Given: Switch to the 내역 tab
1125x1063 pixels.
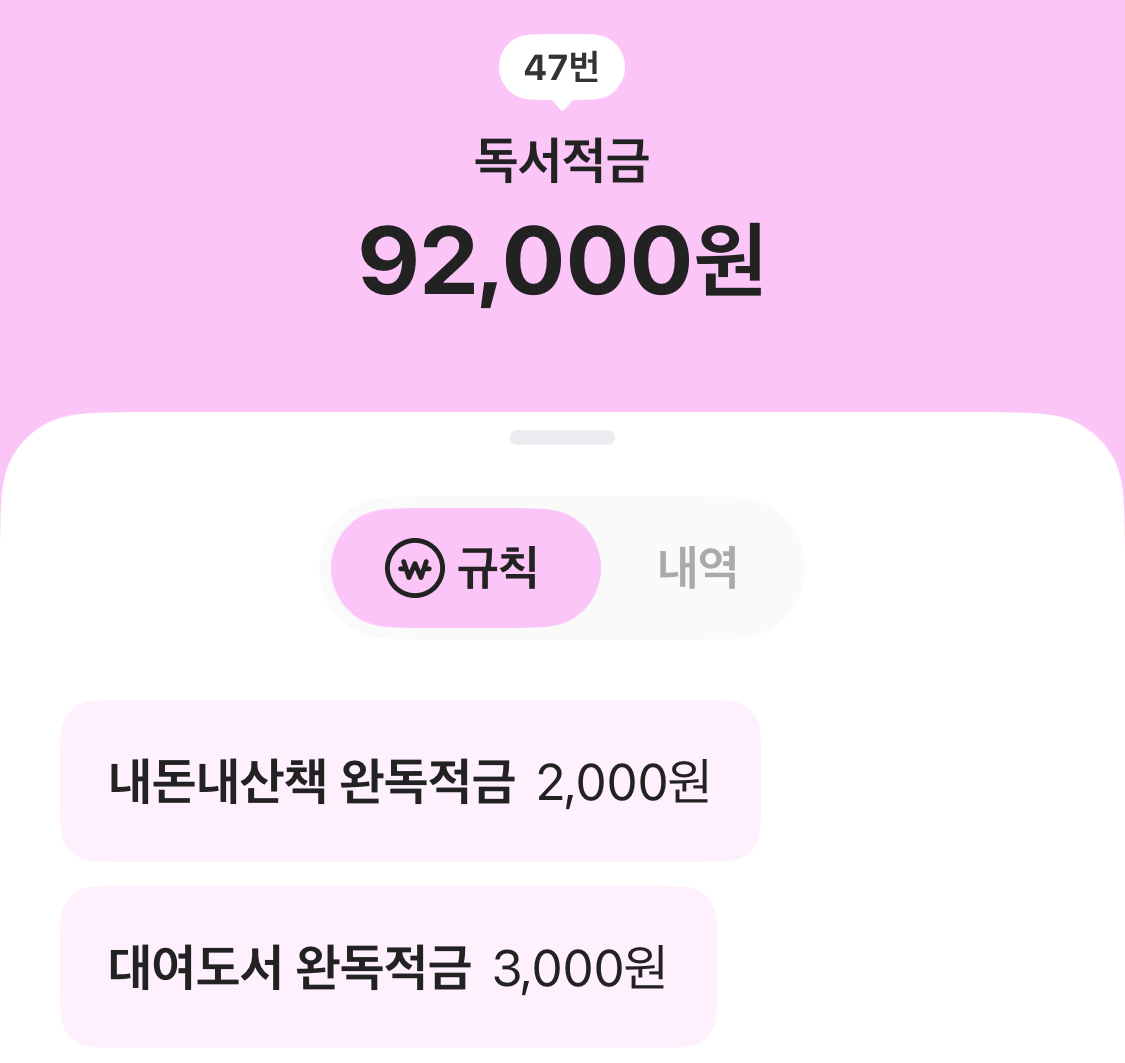Looking at the screenshot, I should (697, 568).
